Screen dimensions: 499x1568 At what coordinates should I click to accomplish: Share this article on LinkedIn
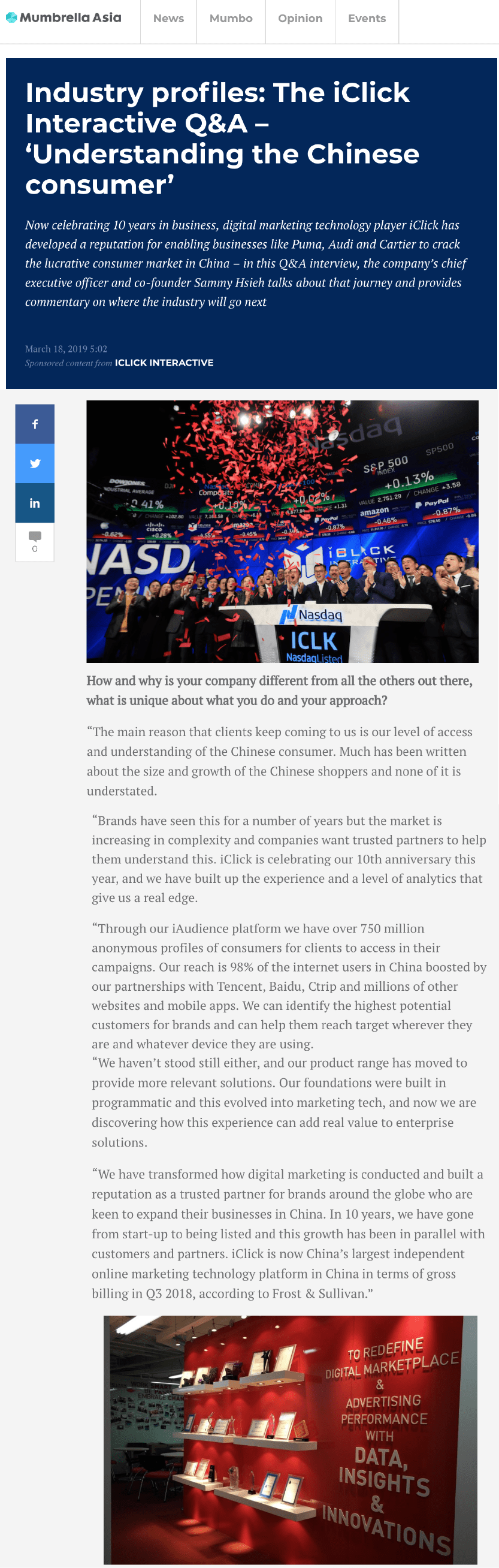point(35,503)
